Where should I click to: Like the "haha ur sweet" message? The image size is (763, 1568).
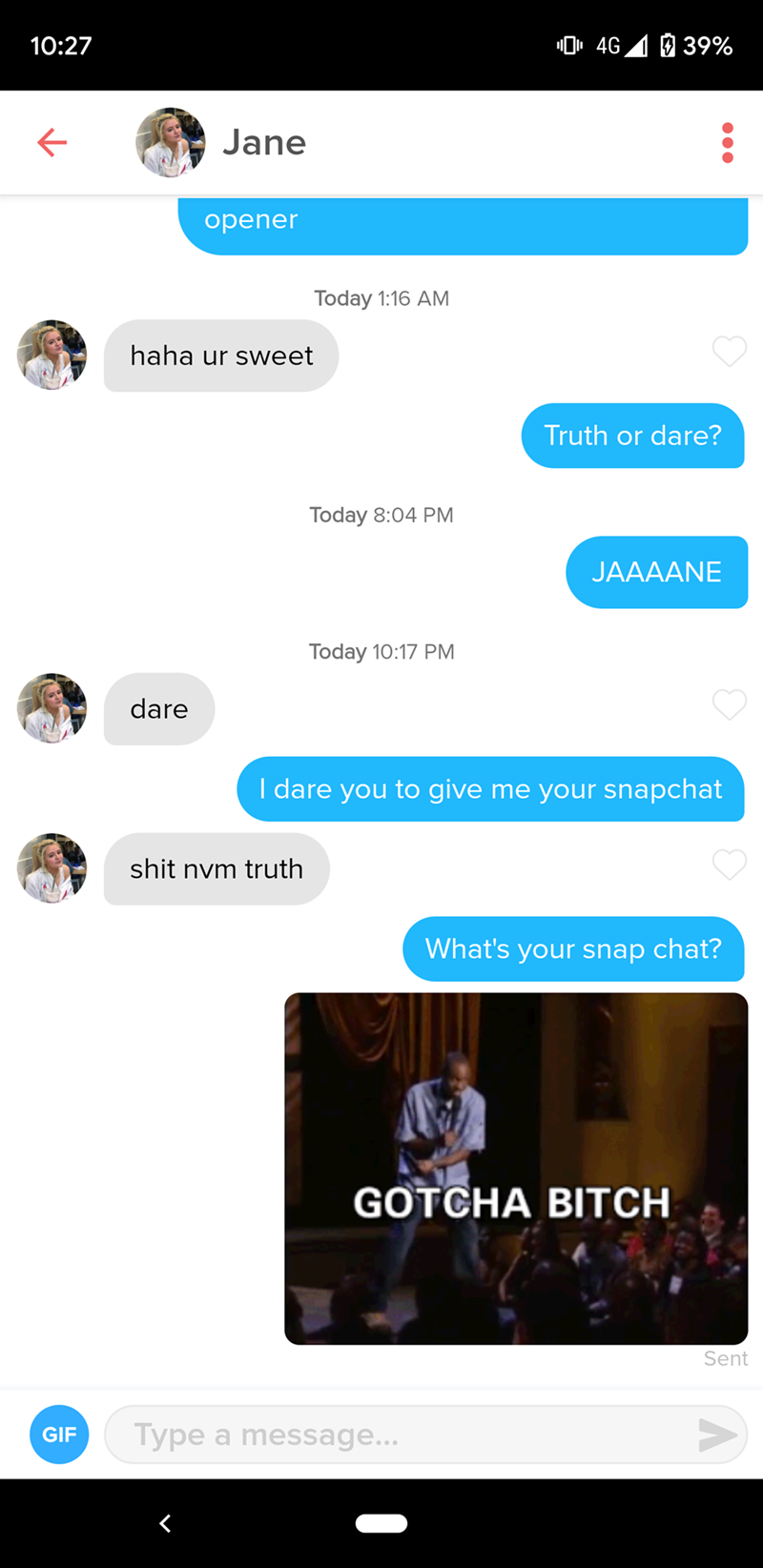tap(729, 352)
